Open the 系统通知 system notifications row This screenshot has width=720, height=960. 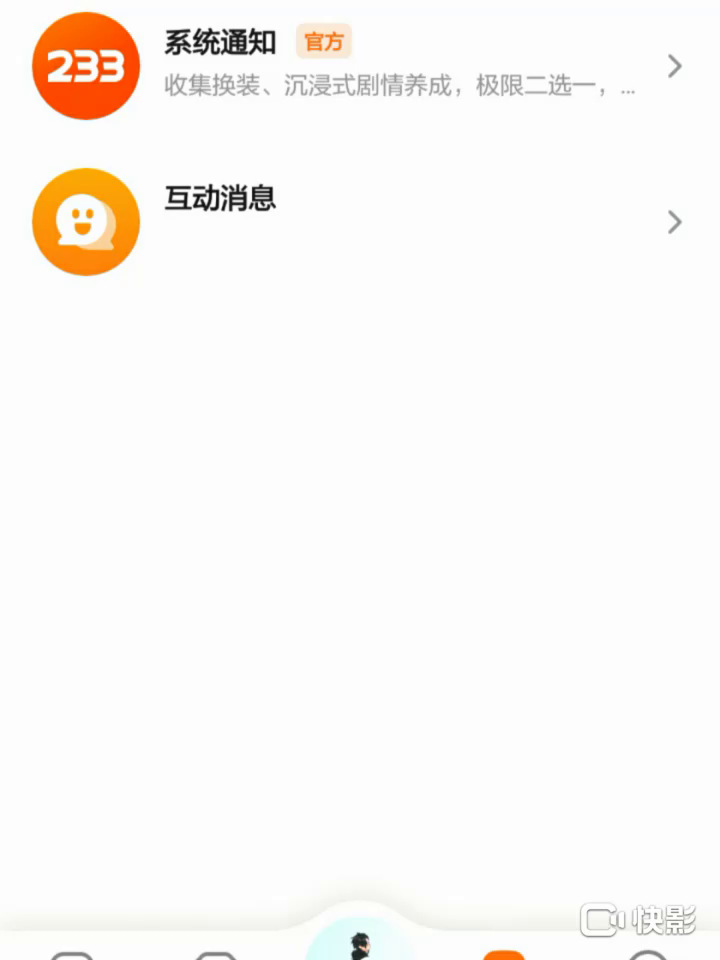tap(360, 66)
